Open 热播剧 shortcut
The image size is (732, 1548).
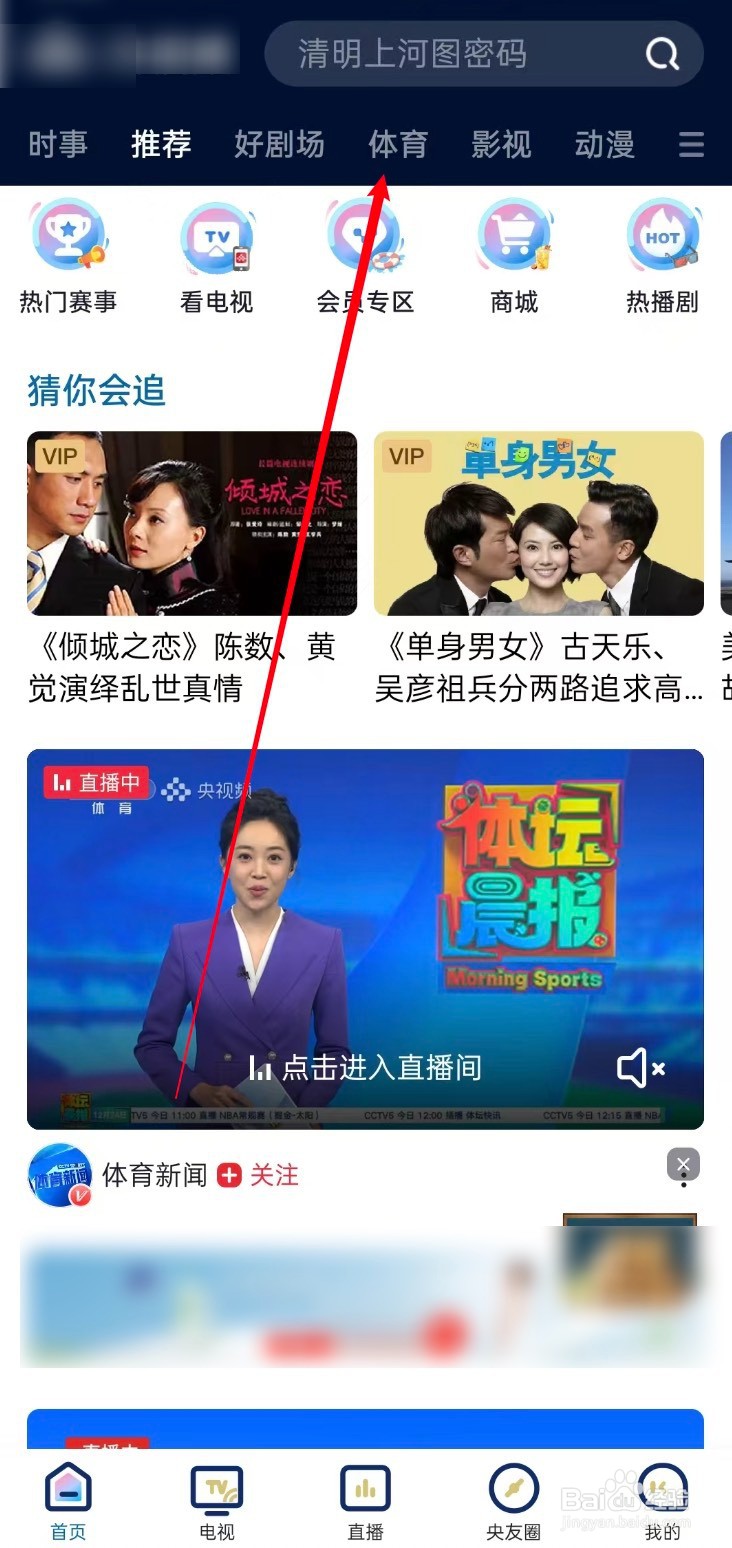point(662,257)
